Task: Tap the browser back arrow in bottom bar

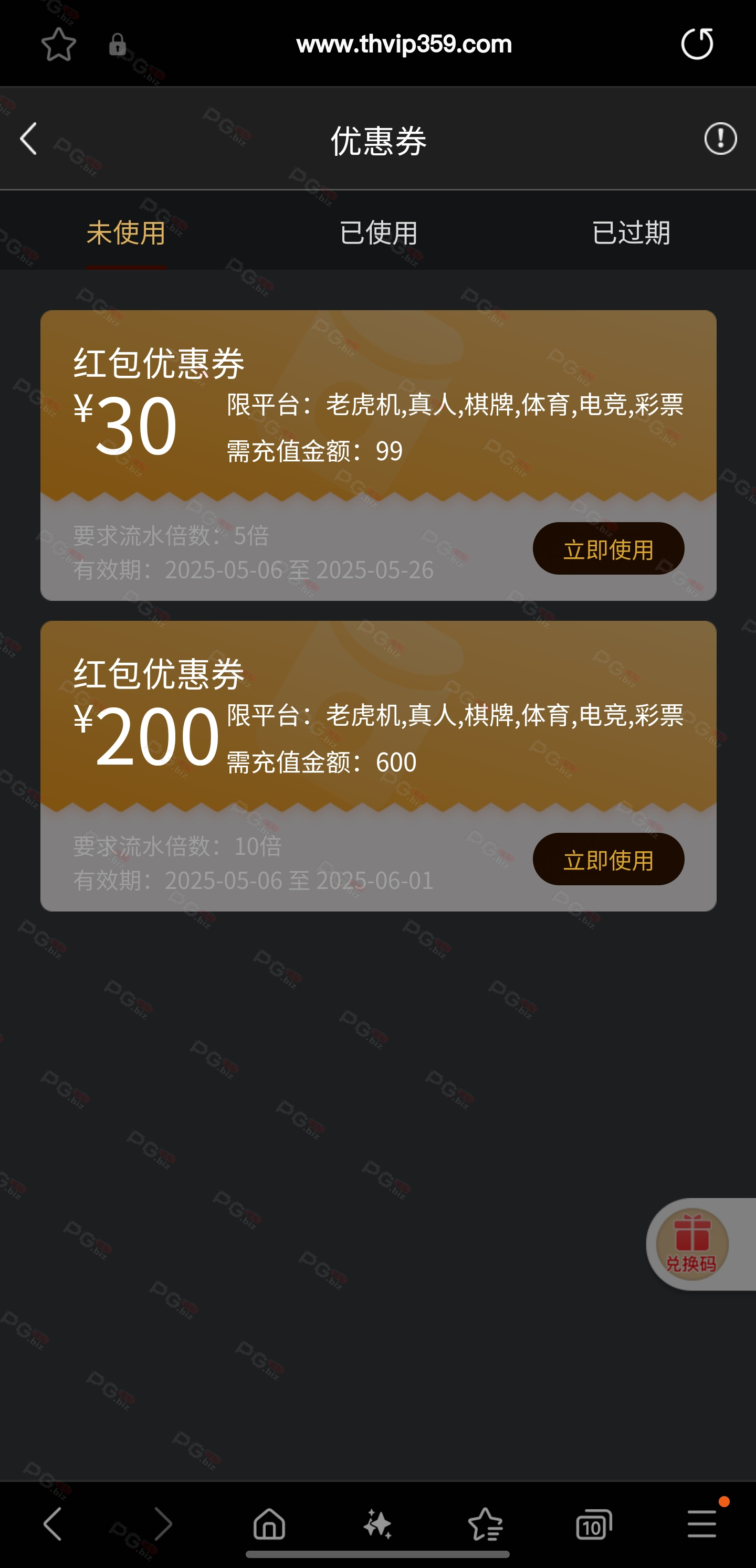Action: pos(53,1523)
